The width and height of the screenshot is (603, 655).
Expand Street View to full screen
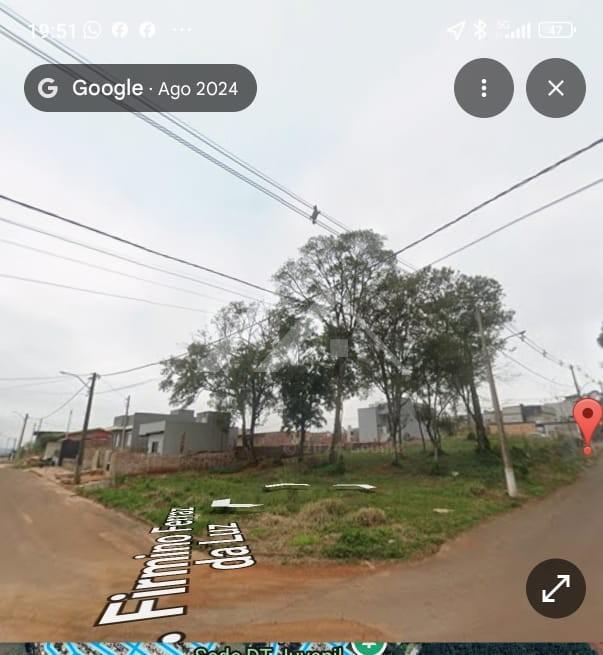(x=556, y=589)
